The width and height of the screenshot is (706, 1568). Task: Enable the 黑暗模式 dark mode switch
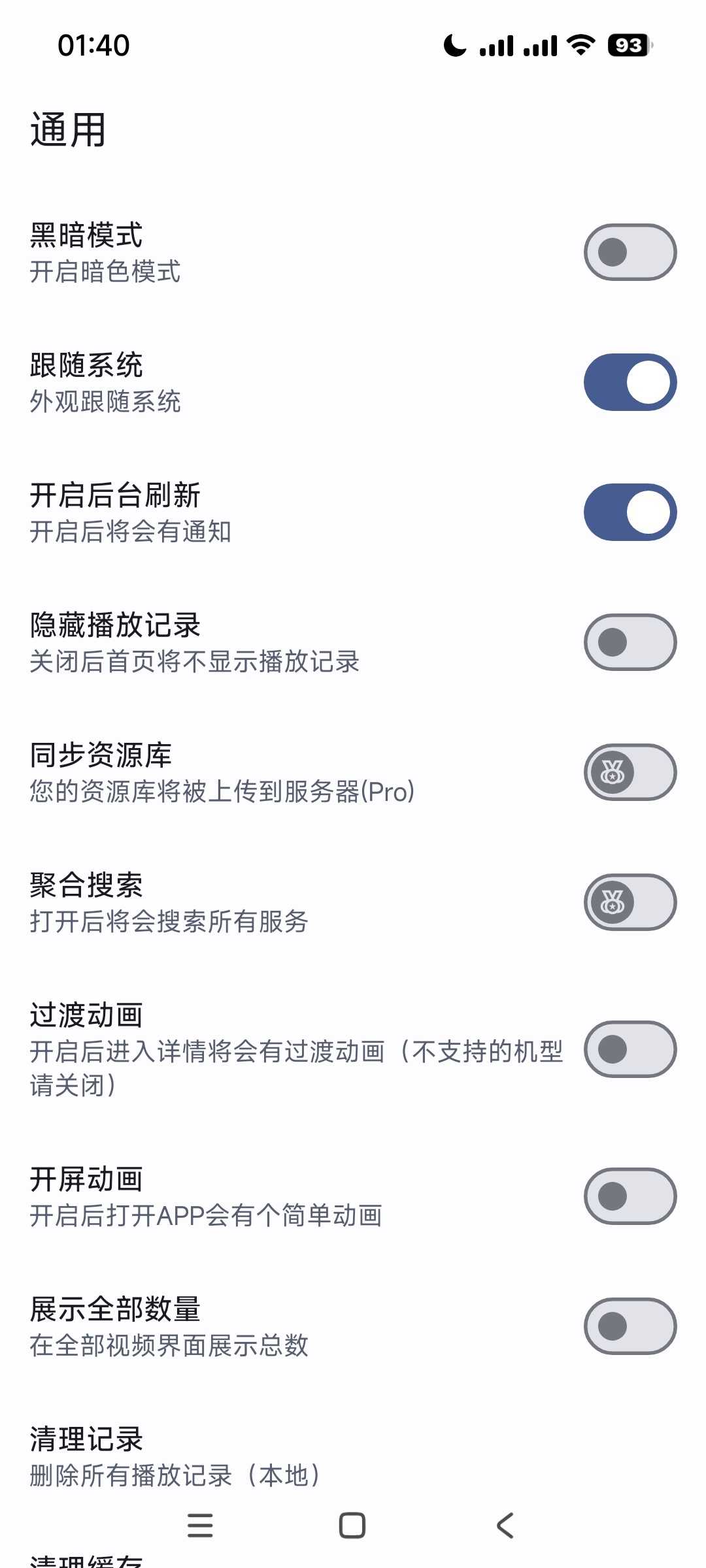click(x=630, y=252)
